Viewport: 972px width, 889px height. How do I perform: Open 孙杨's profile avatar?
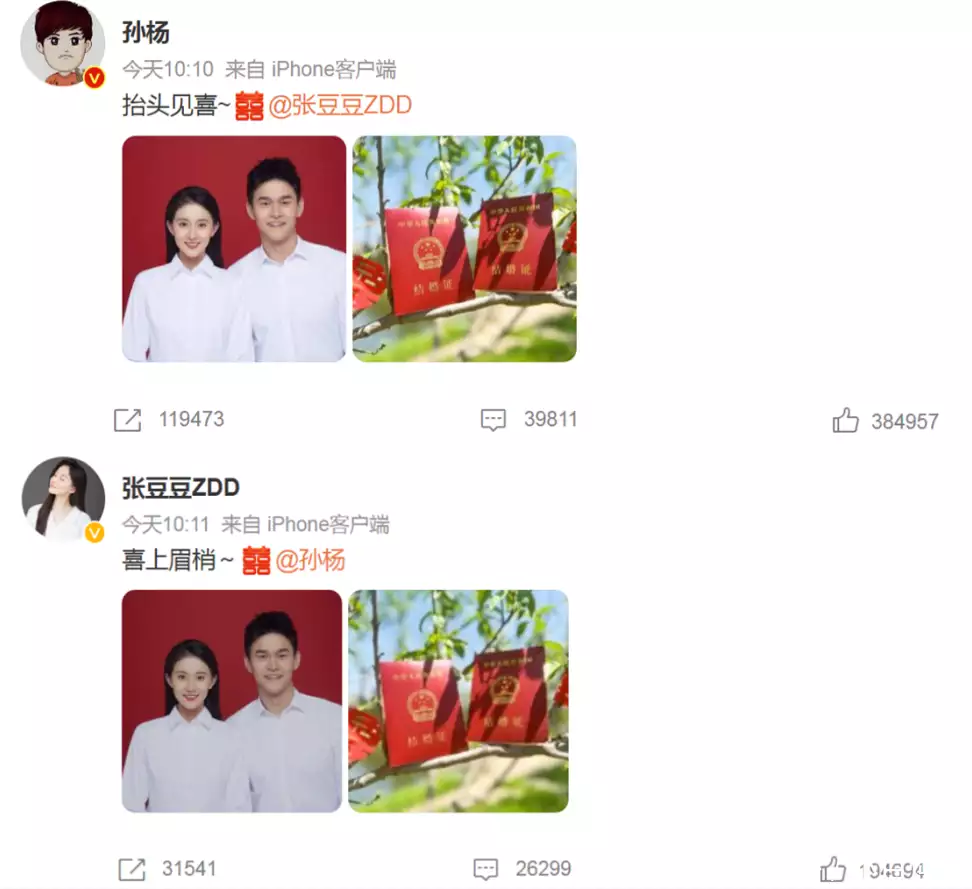pos(63,45)
